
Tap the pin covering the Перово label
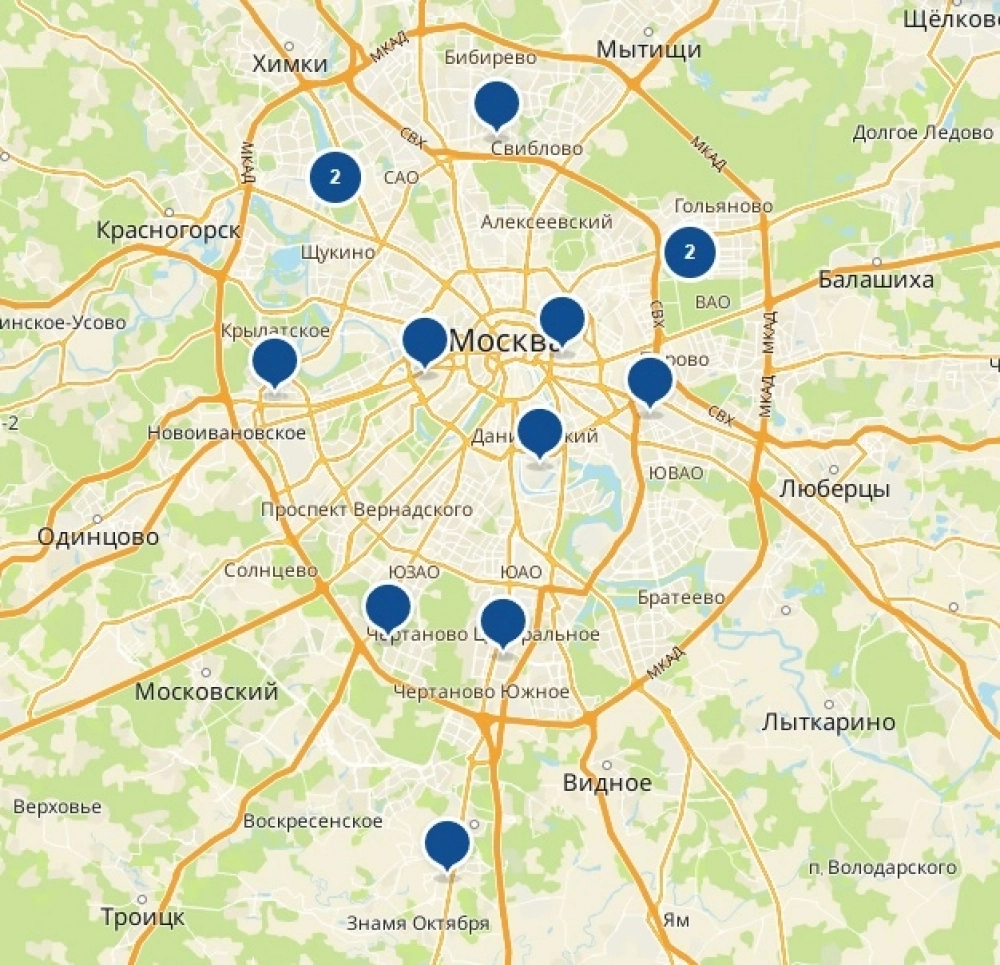point(650,380)
